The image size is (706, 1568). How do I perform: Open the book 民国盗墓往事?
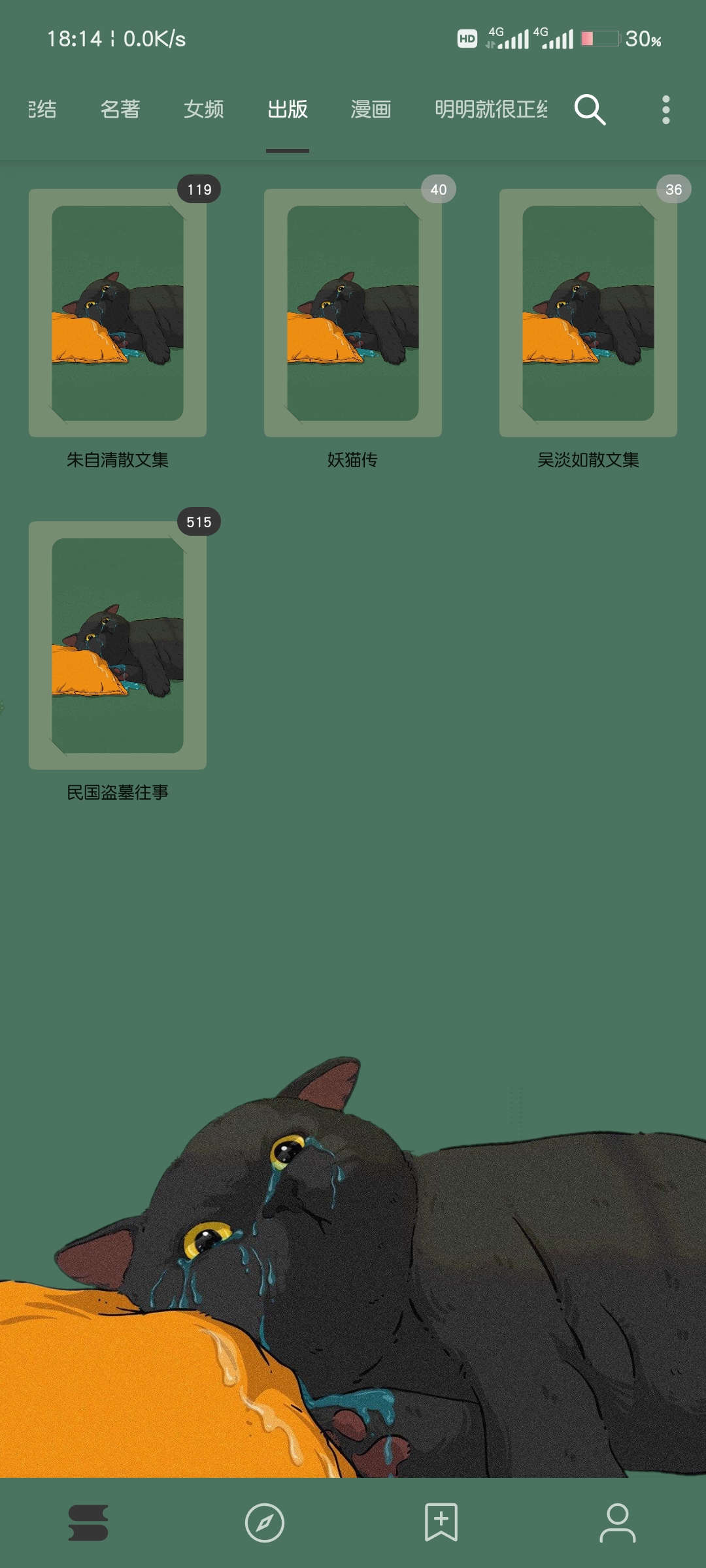[118, 645]
